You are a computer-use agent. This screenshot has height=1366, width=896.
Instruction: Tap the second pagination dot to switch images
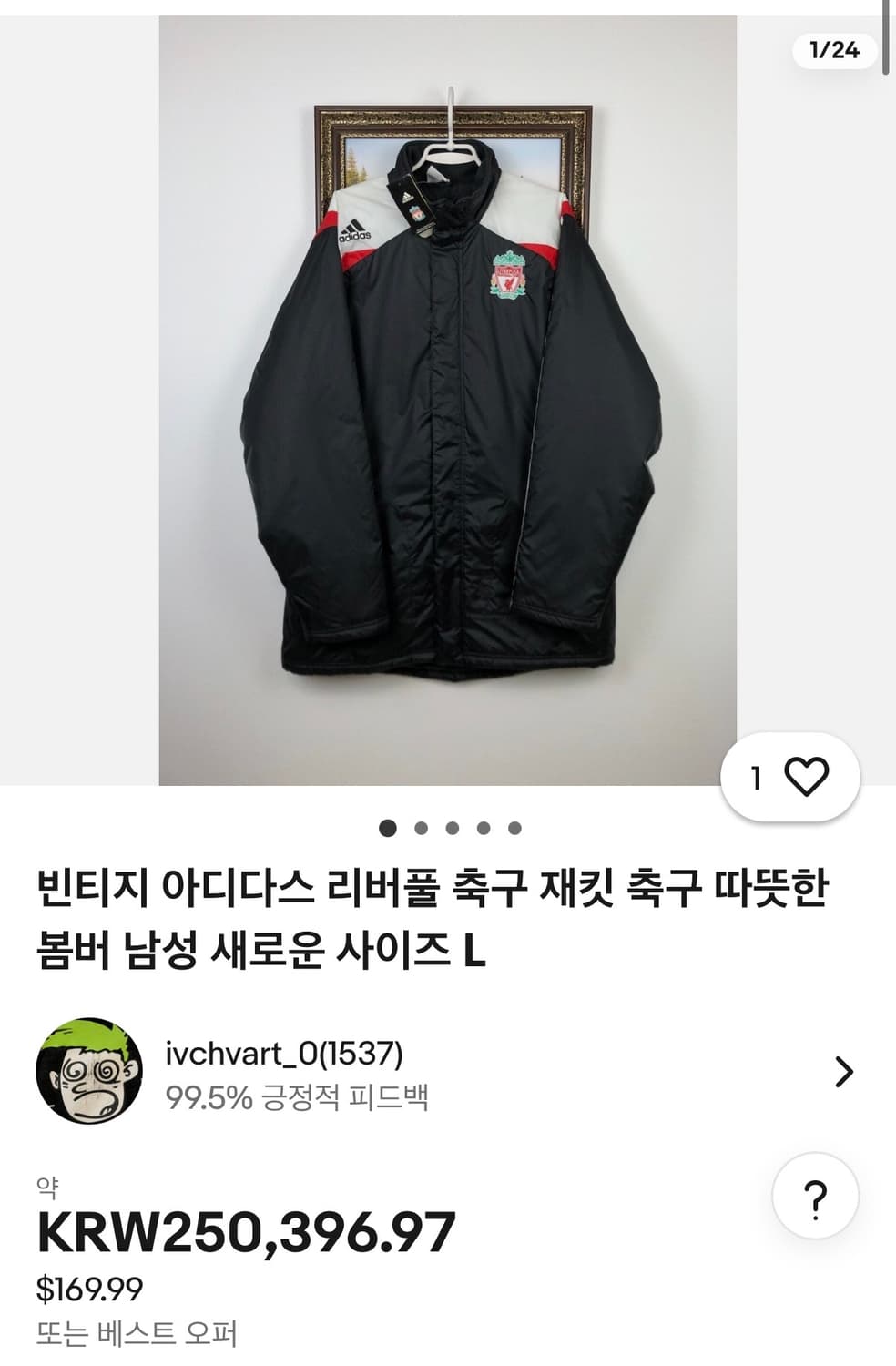point(421,828)
